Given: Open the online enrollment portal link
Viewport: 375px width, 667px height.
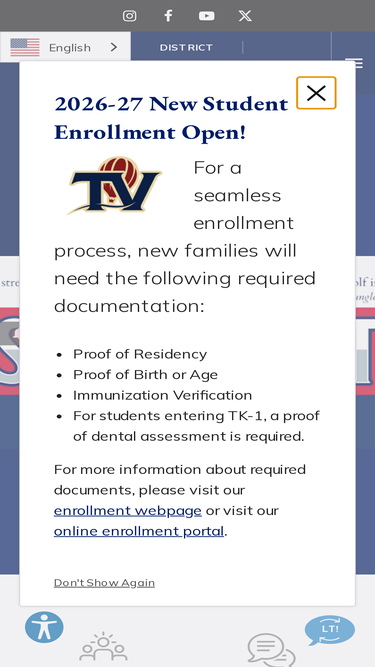Looking at the screenshot, I should (139, 531).
